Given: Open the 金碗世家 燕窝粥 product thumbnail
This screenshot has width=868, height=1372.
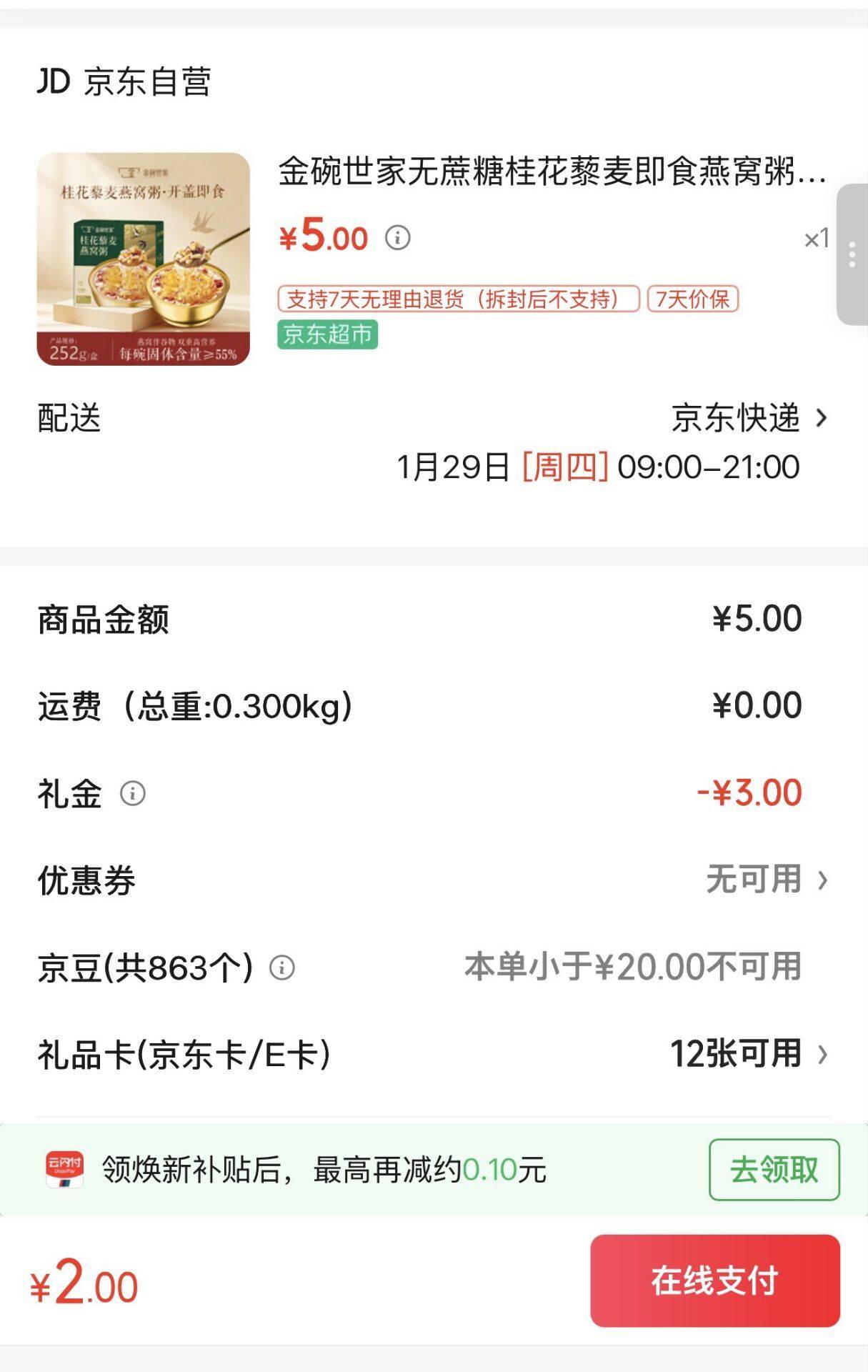Looking at the screenshot, I should (x=144, y=259).
